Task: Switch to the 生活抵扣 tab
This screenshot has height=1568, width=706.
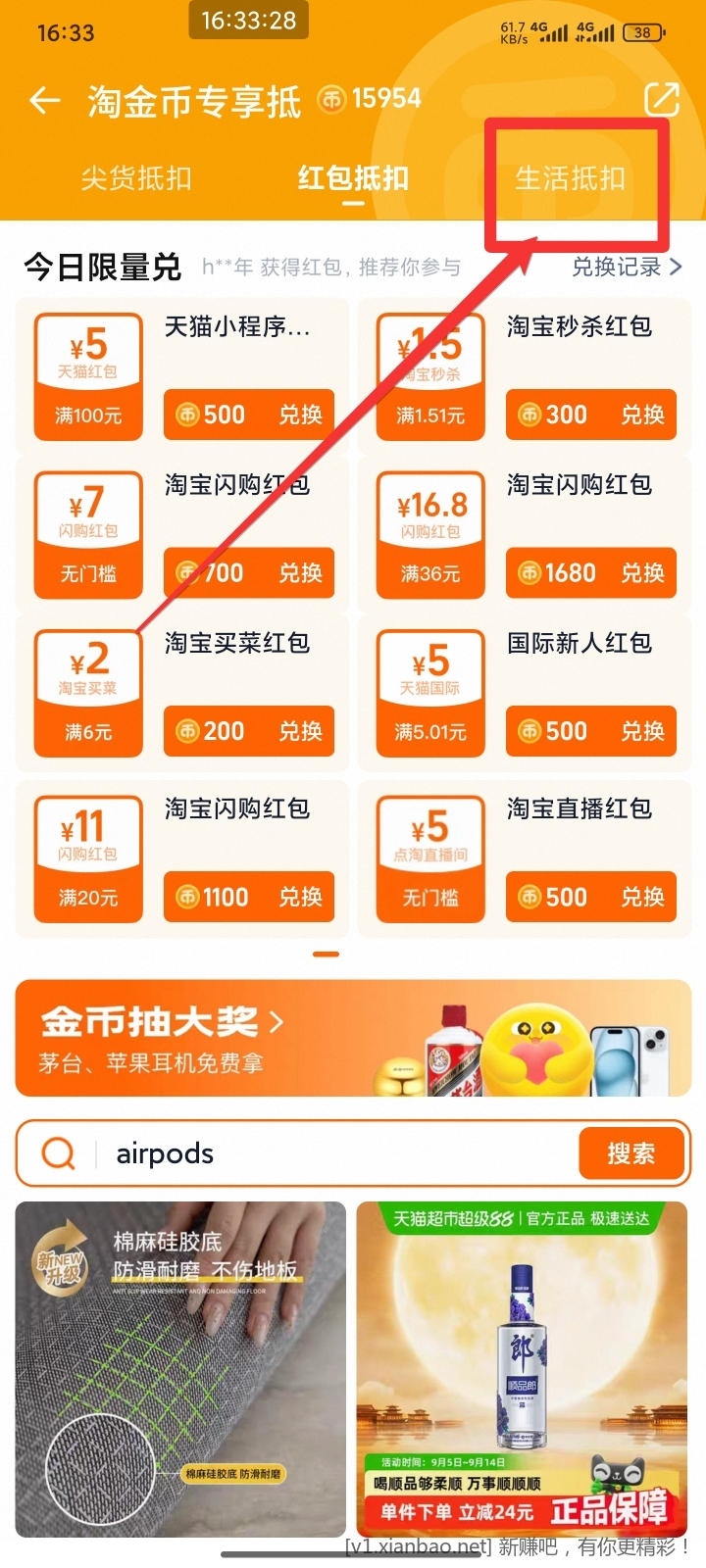Action: [570, 178]
